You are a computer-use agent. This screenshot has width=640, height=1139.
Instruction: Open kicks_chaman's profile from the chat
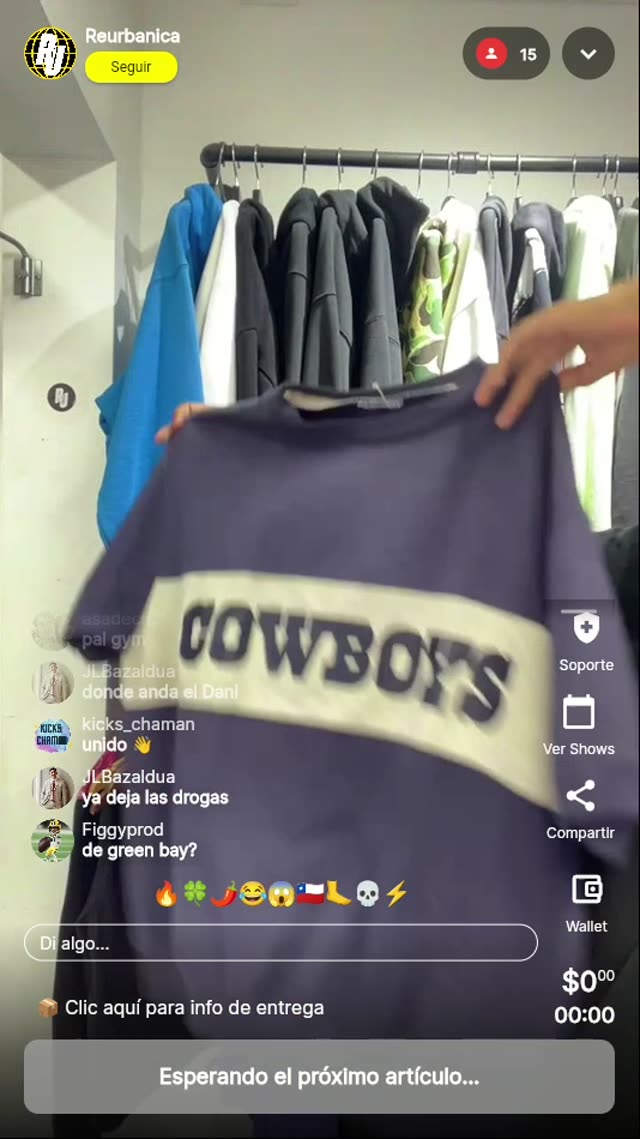[52, 735]
